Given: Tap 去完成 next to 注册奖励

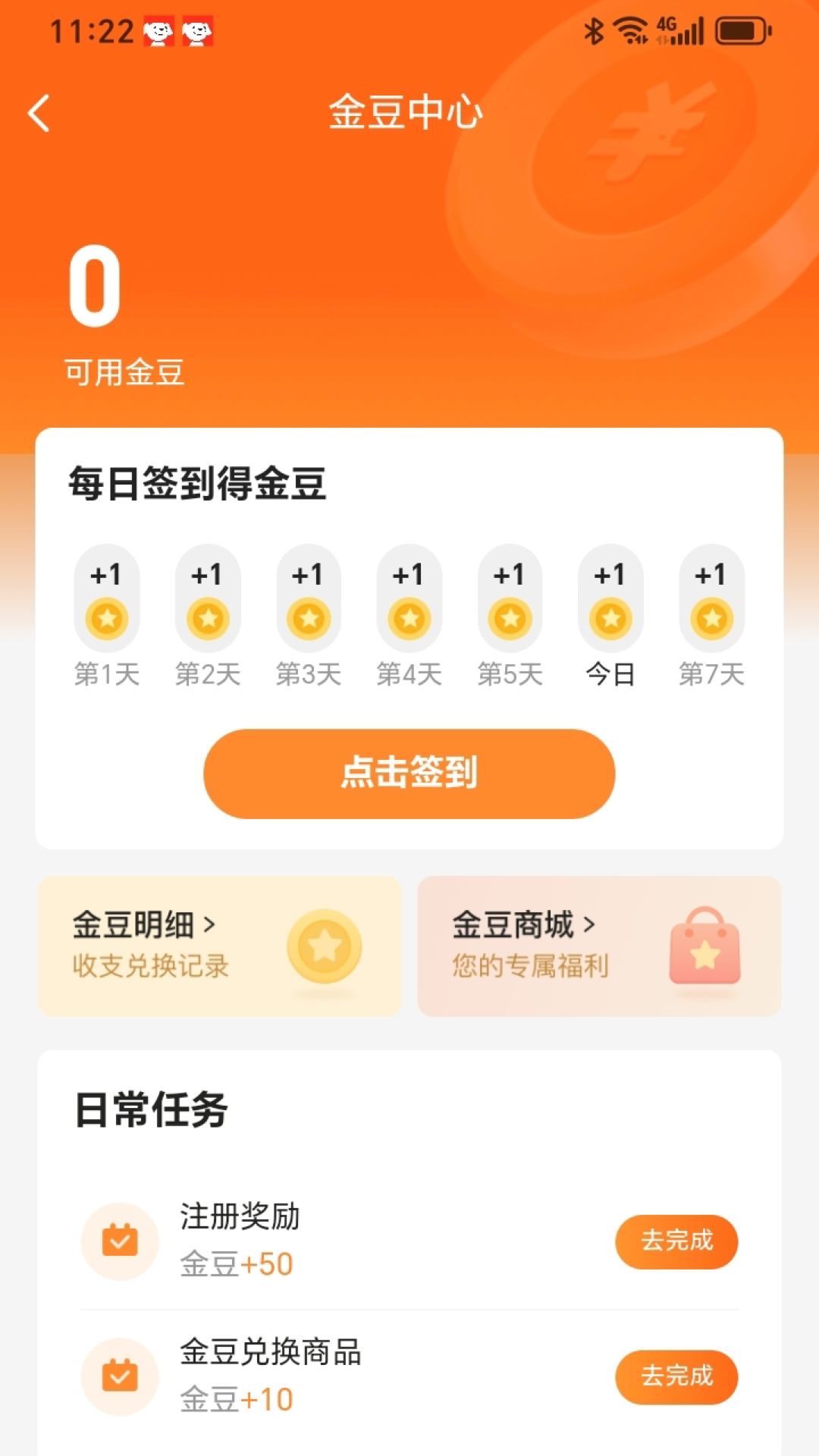Looking at the screenshot, I should point(676,1240).
